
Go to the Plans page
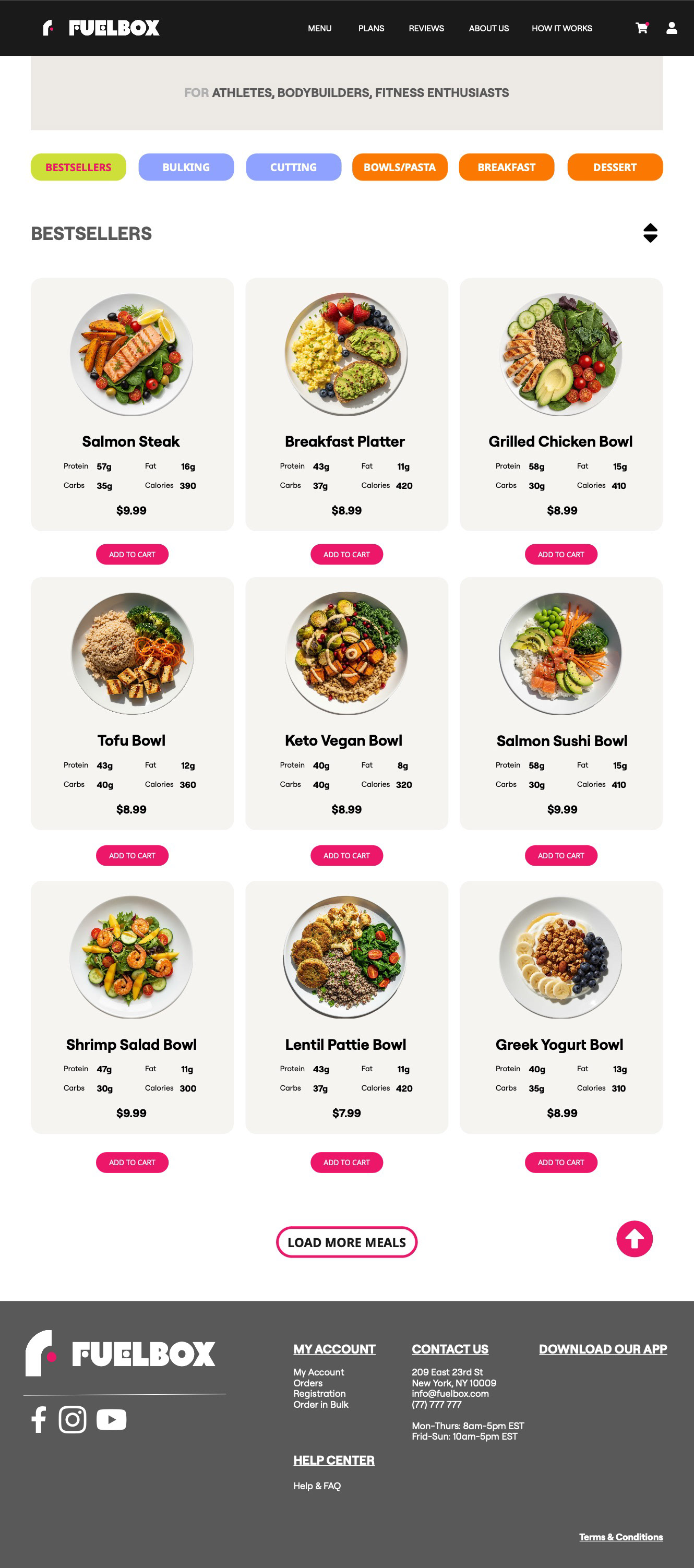pyautogui.click(x=370, y=29)
